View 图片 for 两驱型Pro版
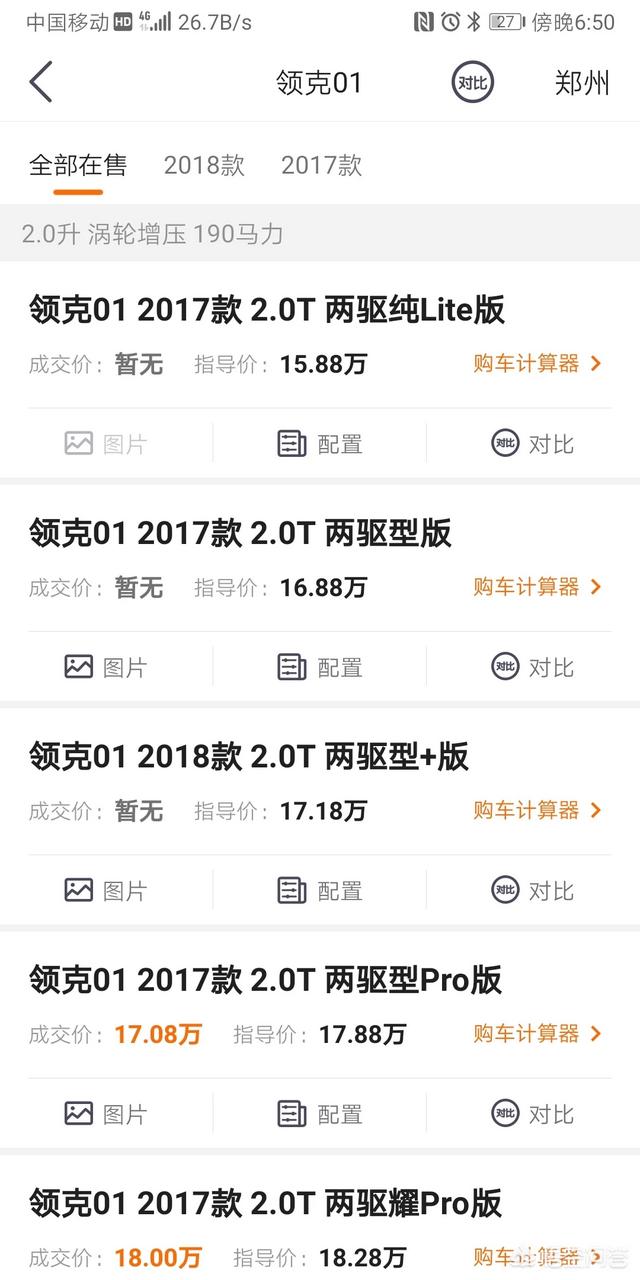This screenshot has height=1280, width=640. coord(106,1113)
